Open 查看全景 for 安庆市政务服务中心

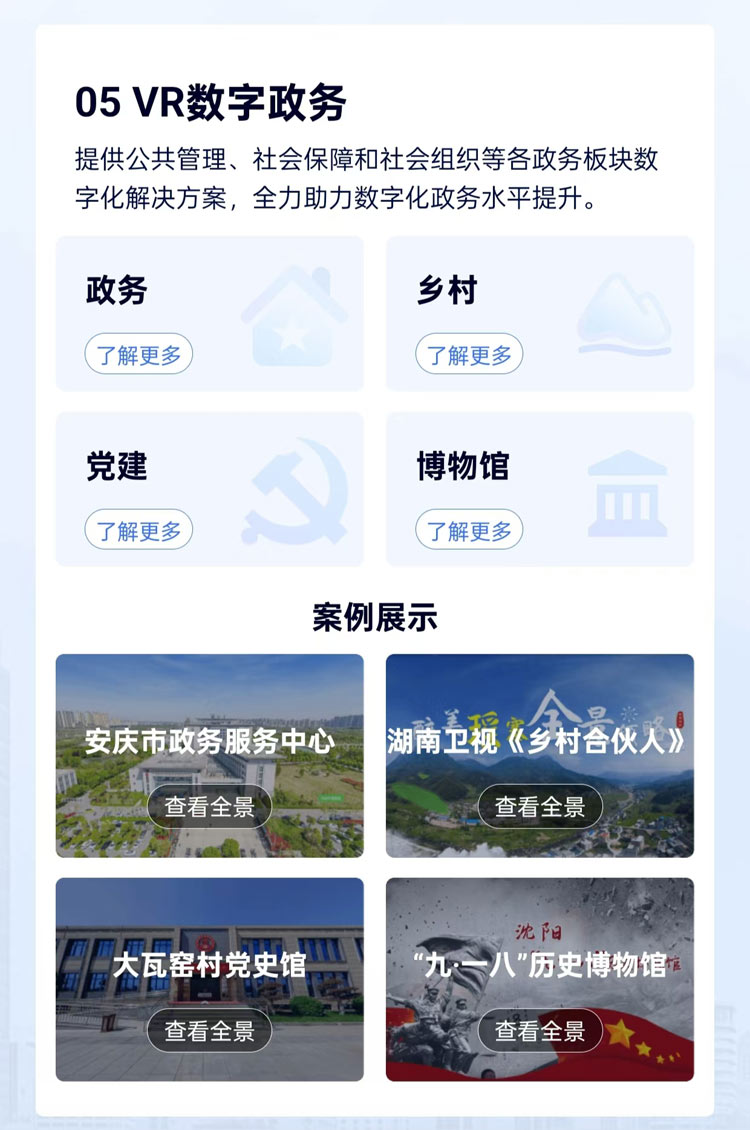tap(209, 804)
